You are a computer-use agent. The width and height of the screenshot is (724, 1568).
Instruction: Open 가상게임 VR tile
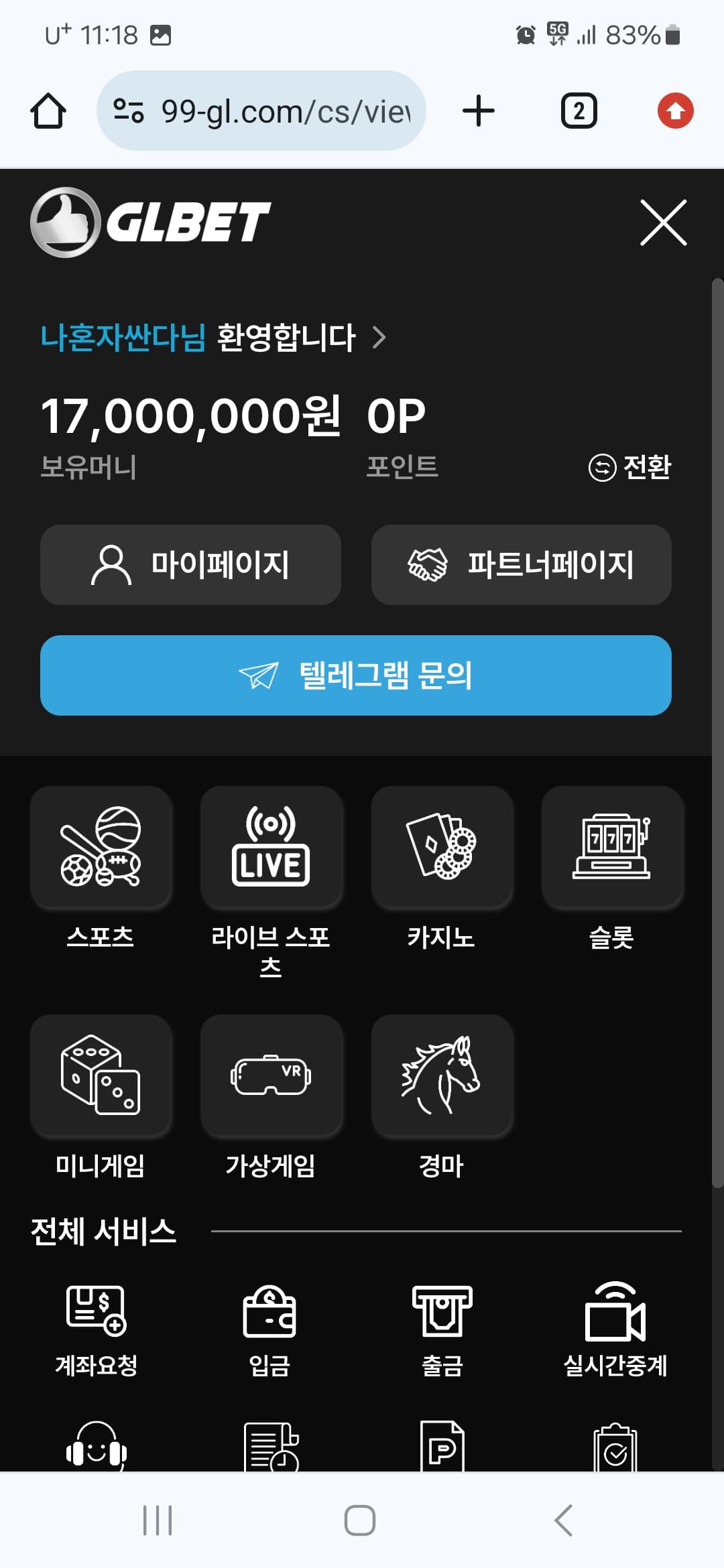(x=271, y=1075)
